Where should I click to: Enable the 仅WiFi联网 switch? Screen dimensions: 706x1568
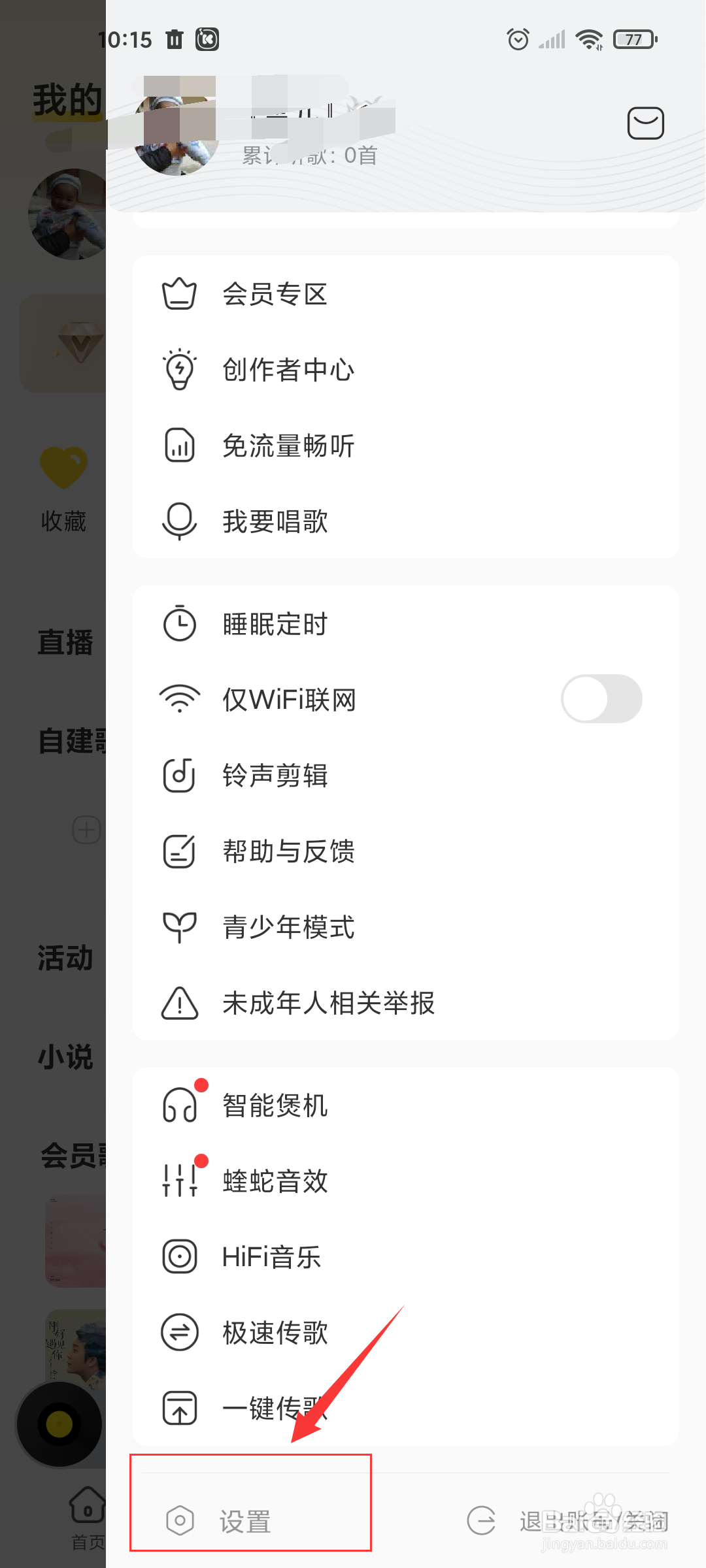601,699
